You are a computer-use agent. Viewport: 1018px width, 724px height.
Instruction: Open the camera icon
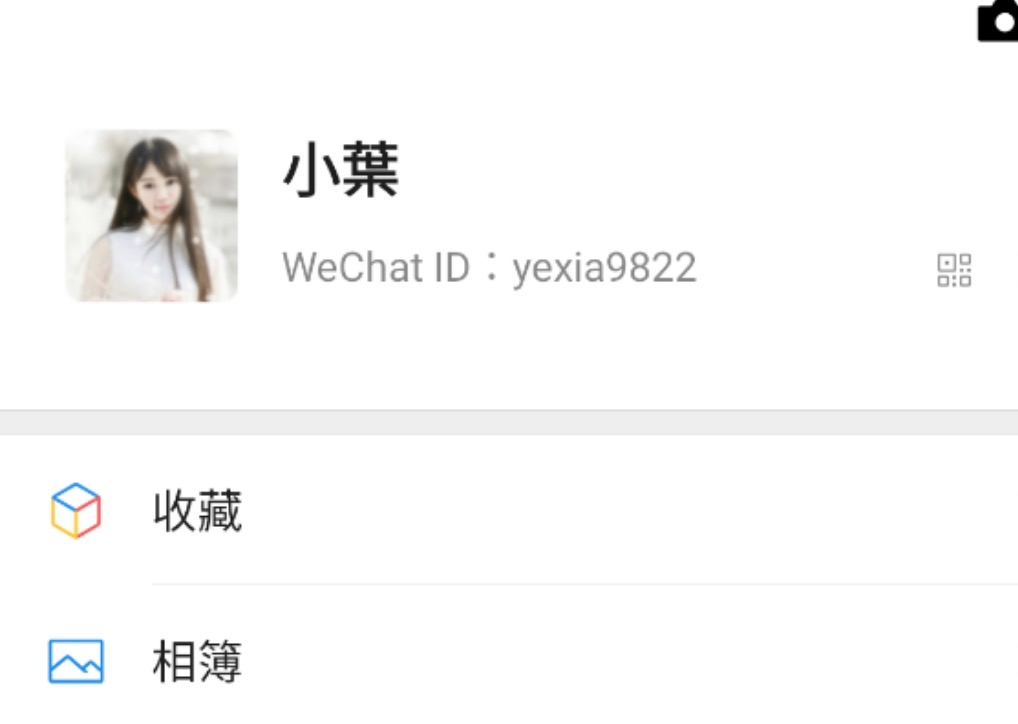(997, 22)
